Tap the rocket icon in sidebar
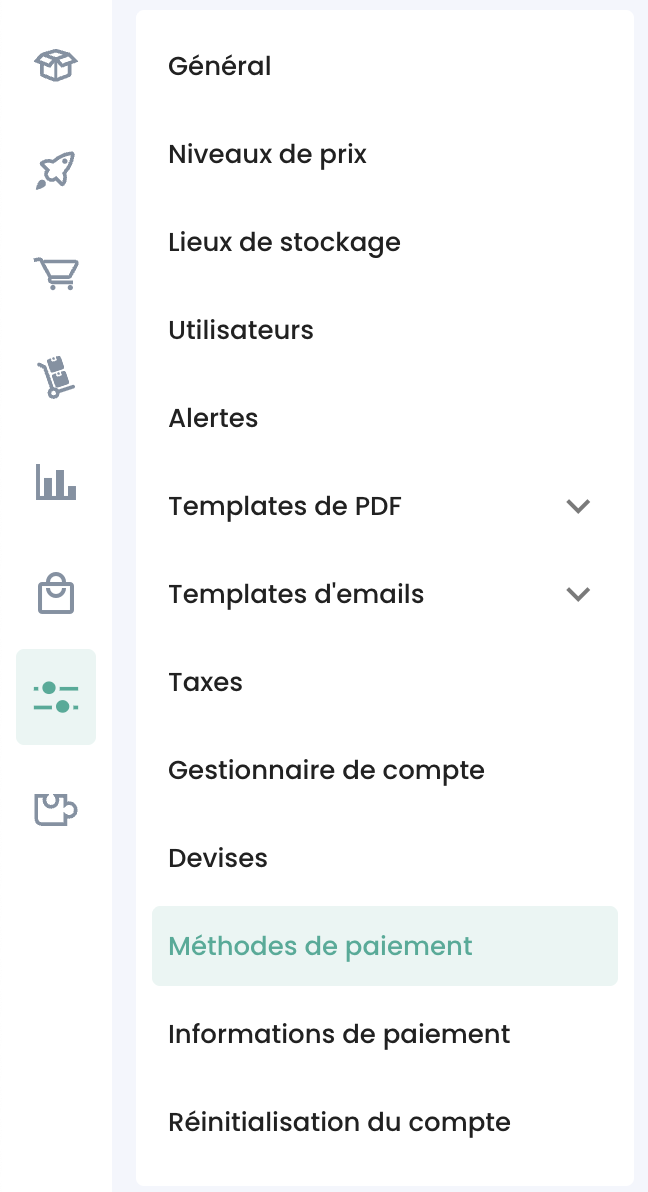648x1192 pixels. (x=56, y=171)
